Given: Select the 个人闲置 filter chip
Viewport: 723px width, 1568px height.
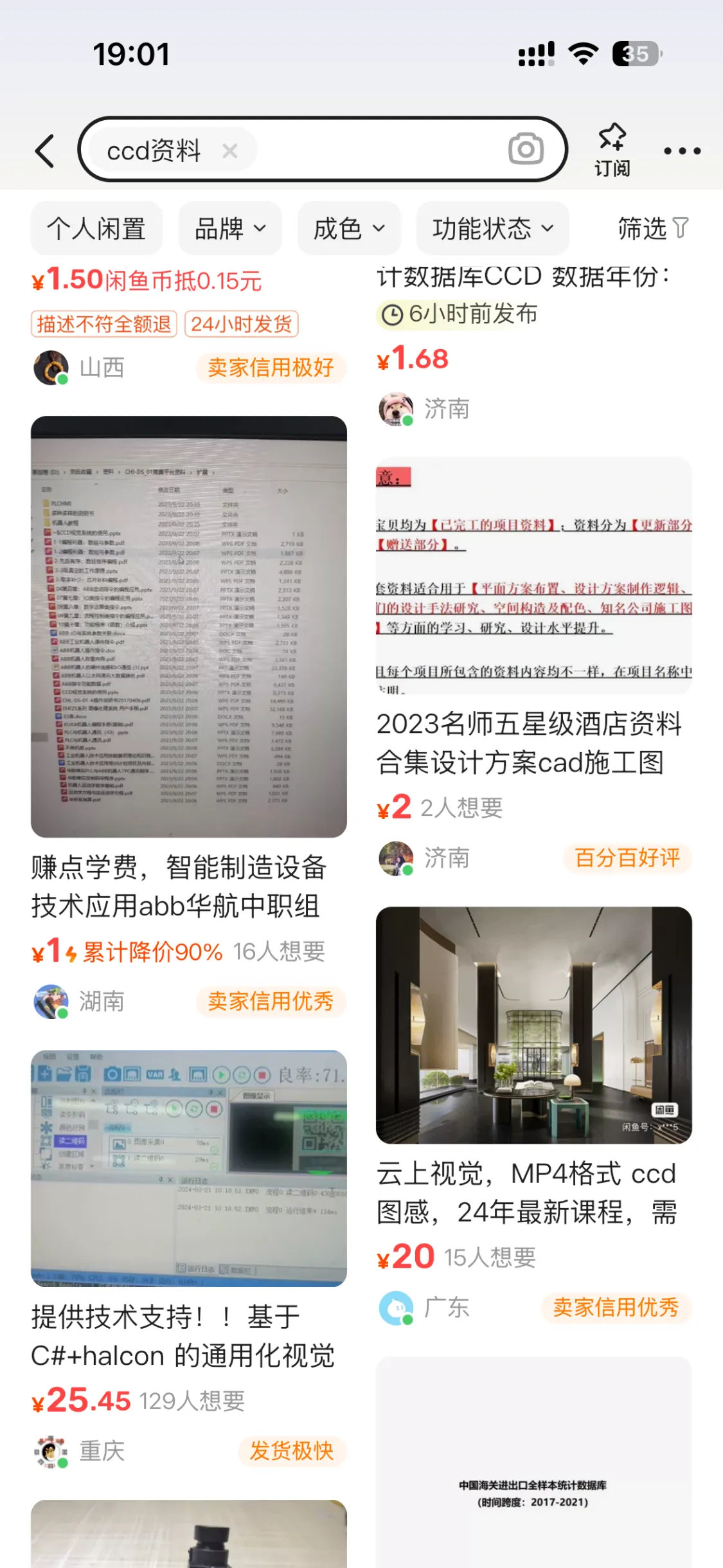Looking at the screenshot, I should point(96,228).
